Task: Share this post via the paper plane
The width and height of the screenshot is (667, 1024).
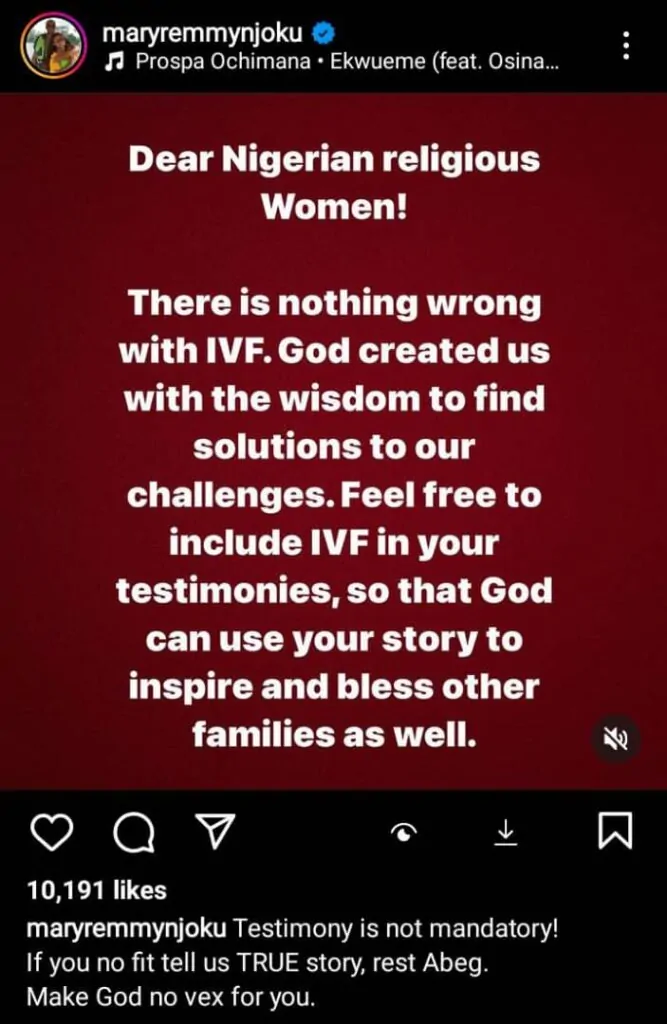Action: coord(214,831)
